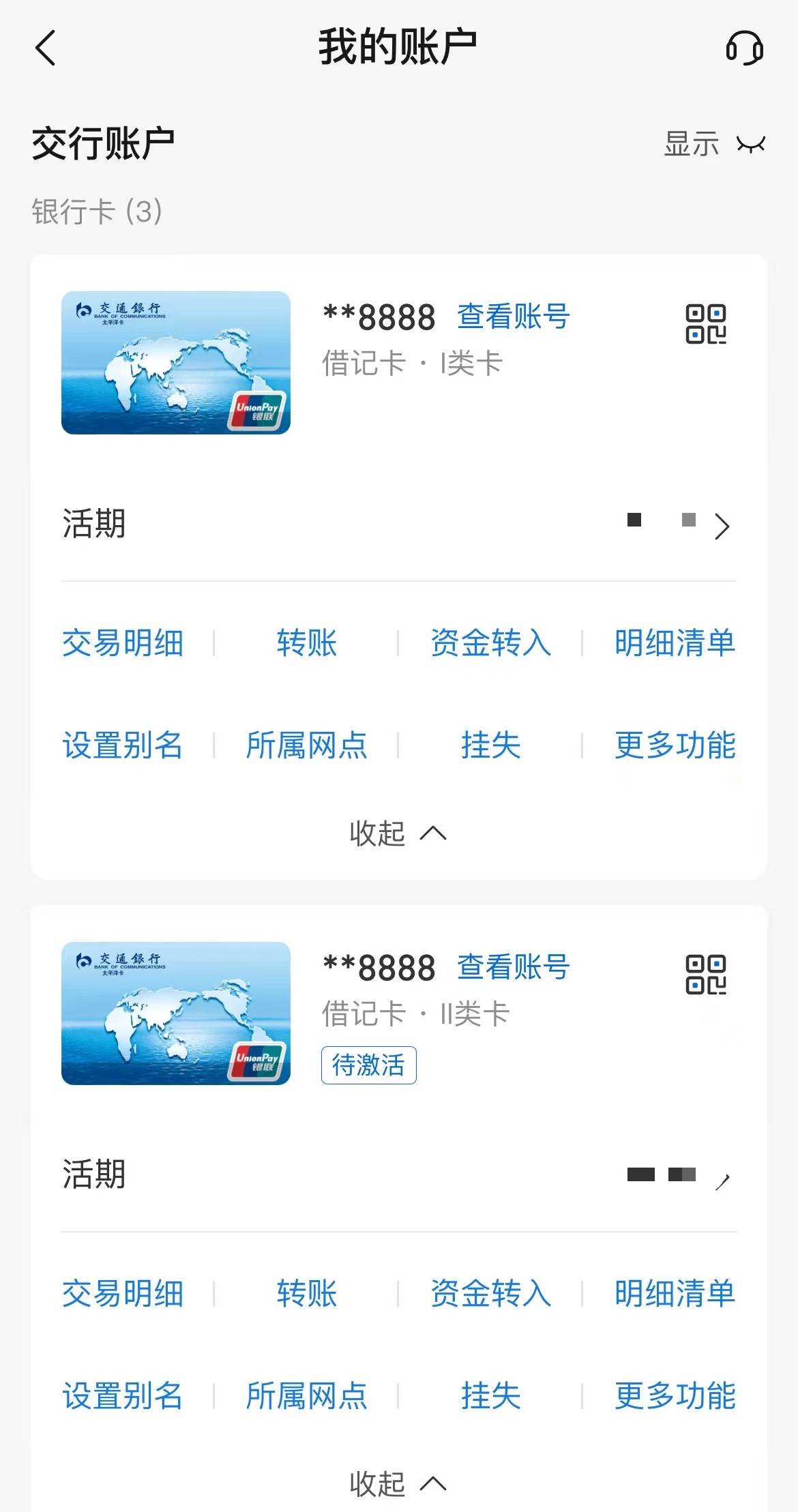Expand the 活期 account details chevron
This screenshot has height=1512, width=798.
[722, 526]
